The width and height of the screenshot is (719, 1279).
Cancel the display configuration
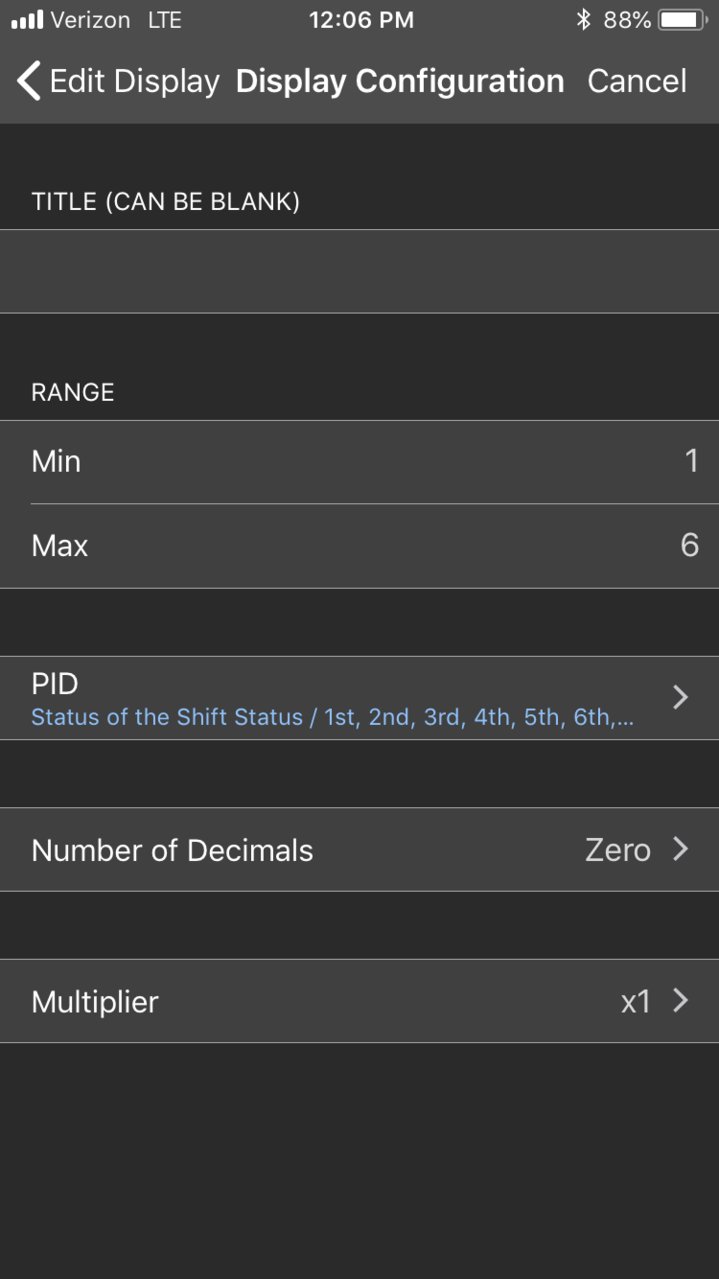(637, 81)
